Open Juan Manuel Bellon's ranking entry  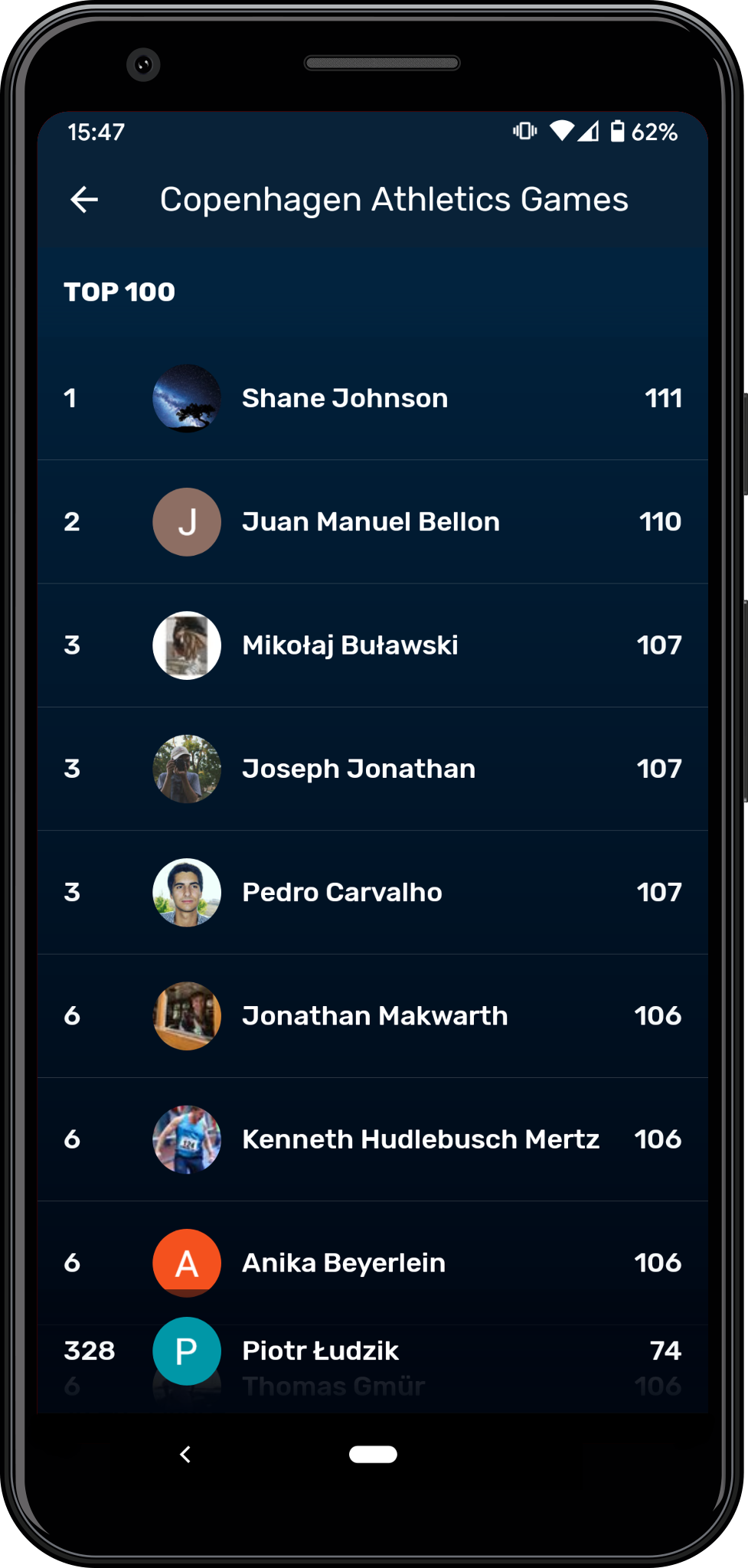click(374, 521)
